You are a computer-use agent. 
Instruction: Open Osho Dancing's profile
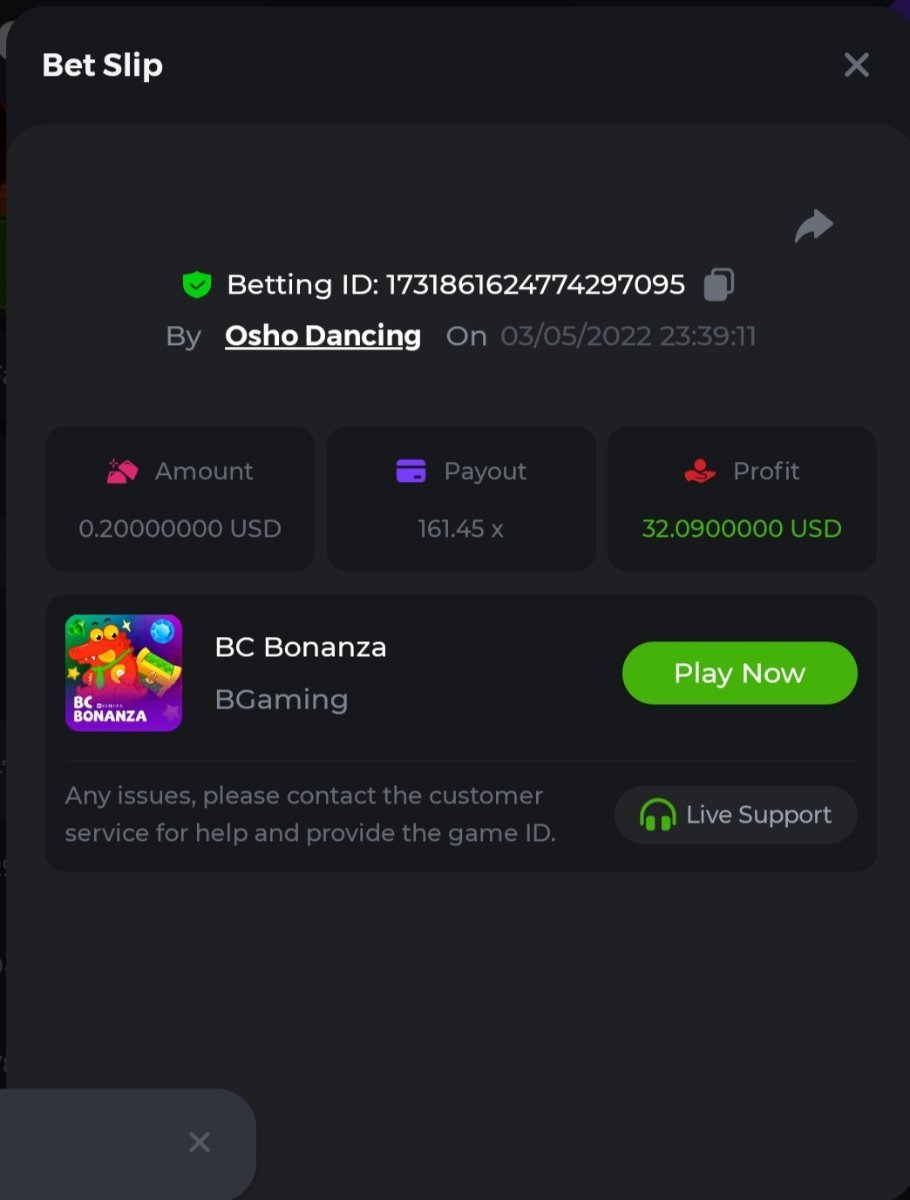pos(322,336)
